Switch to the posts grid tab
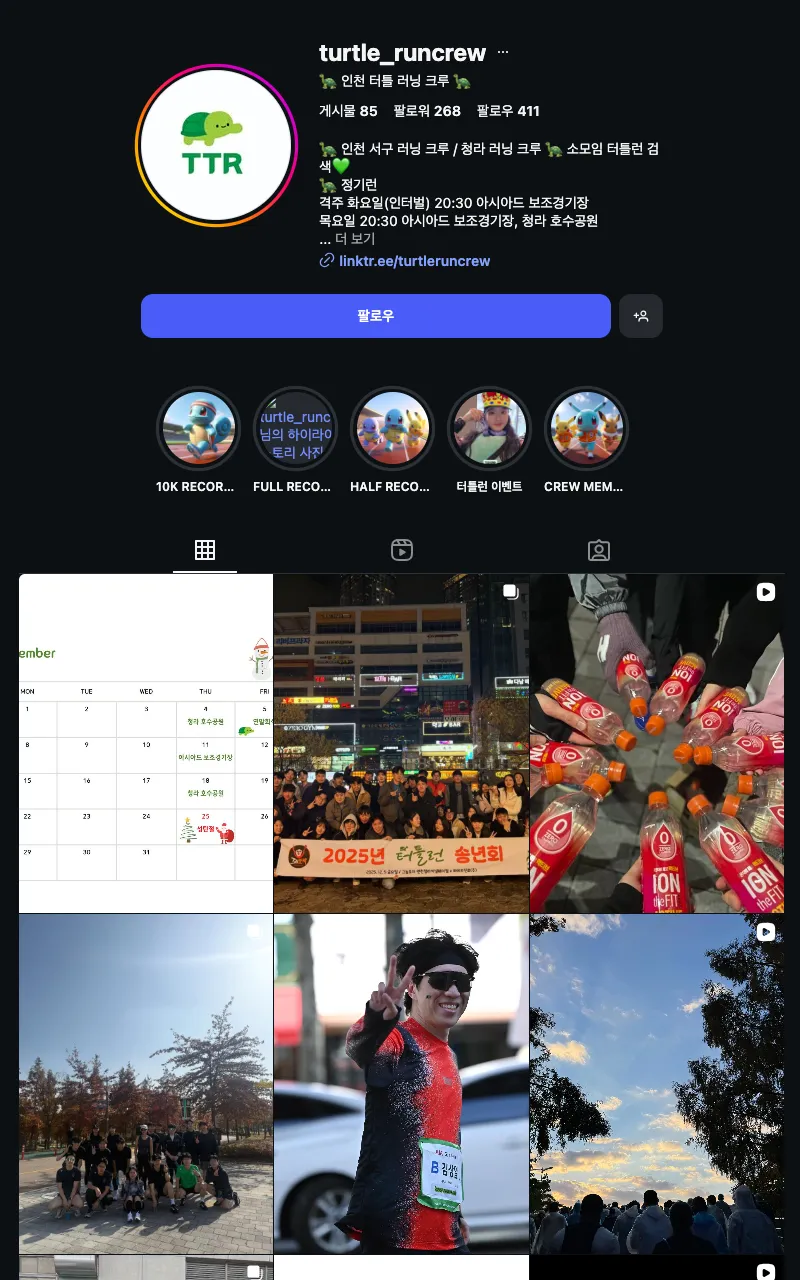Viewport: 800px width, 1280px height. coord(205,550)
